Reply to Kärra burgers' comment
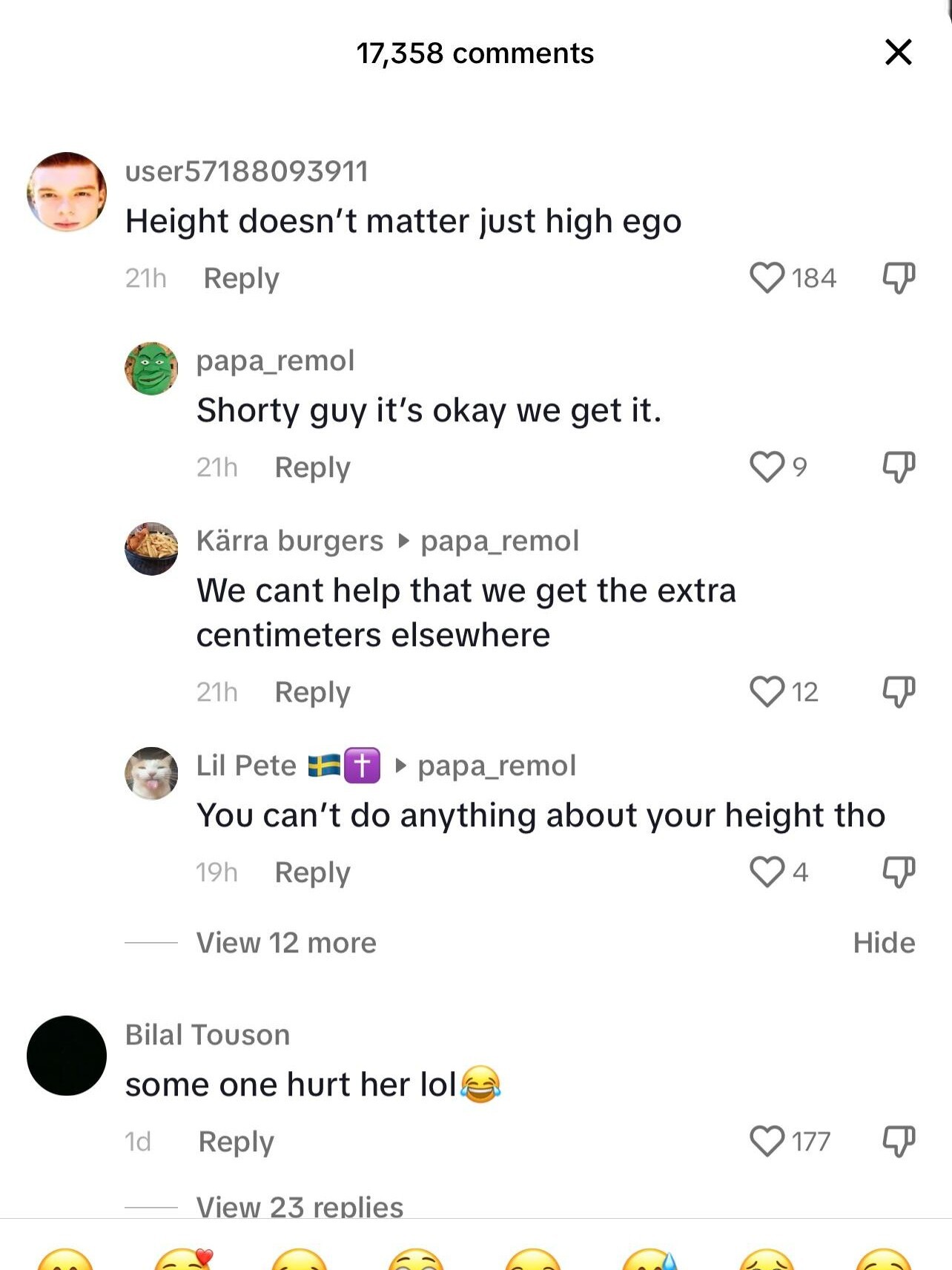 [x=312, y=692]
